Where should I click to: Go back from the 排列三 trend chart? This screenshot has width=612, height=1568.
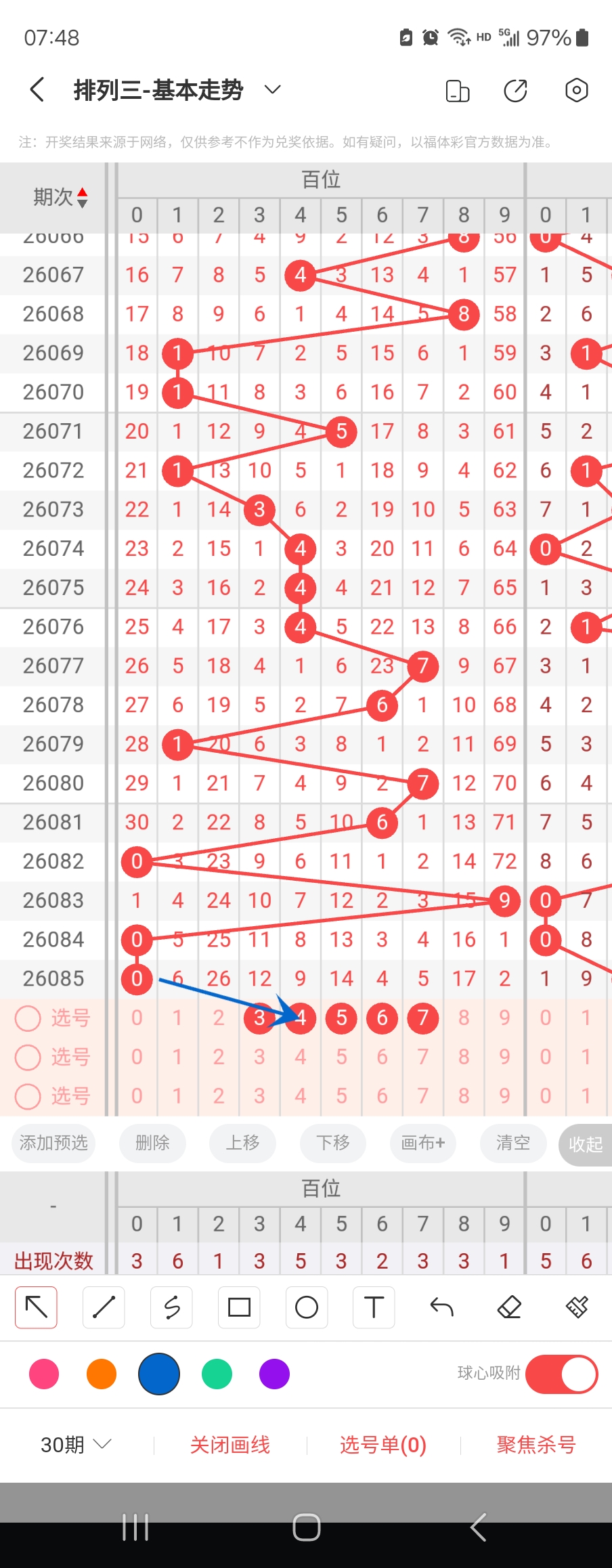[38, 90]
